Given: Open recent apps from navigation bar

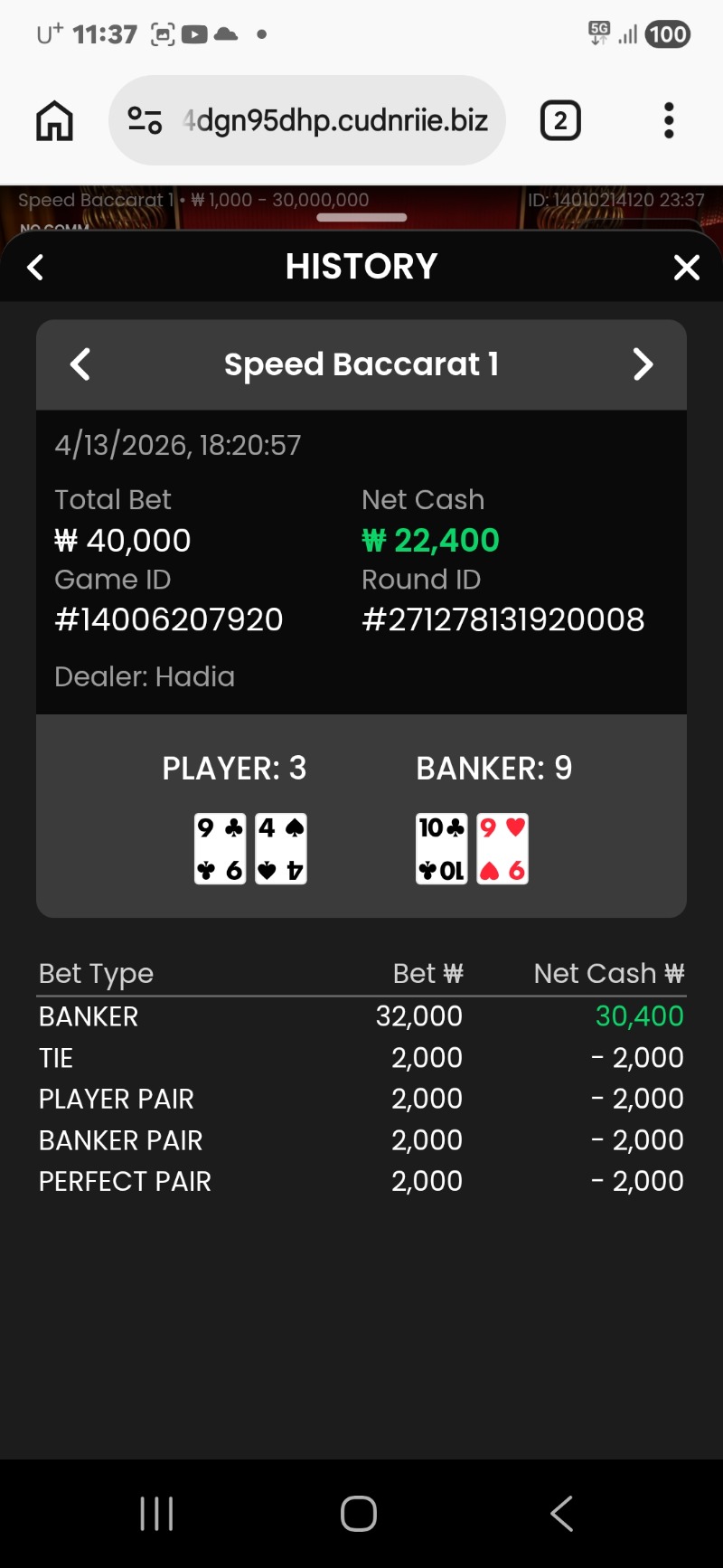Looking at the screenshot, I should pyautogui.click(x=157, y=1513).
